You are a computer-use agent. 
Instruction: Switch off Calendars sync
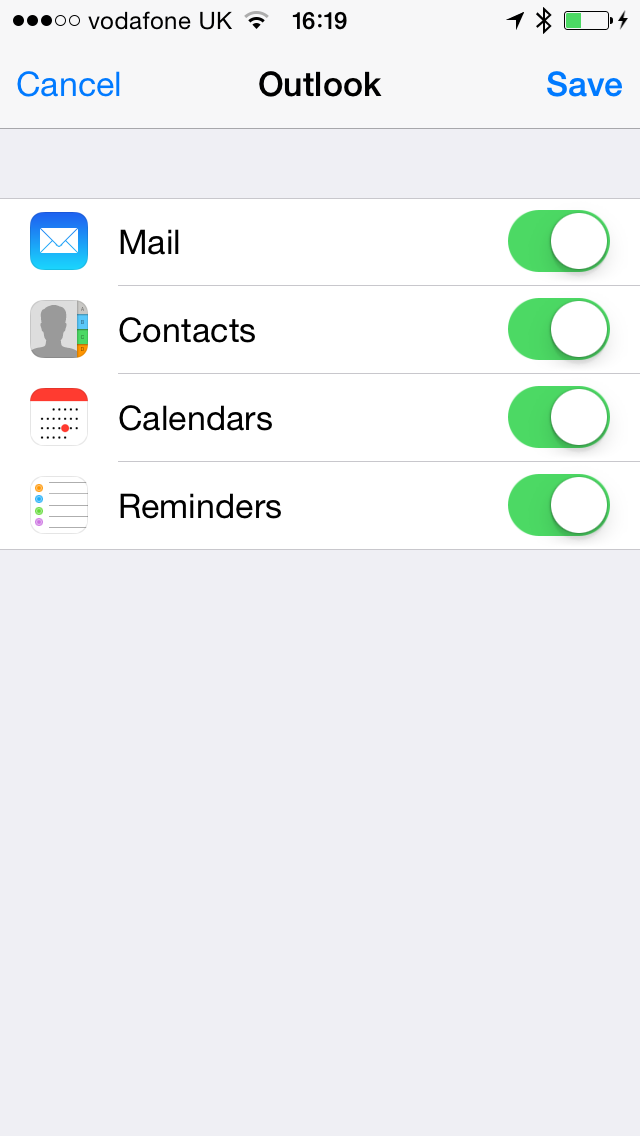point(558,418)
